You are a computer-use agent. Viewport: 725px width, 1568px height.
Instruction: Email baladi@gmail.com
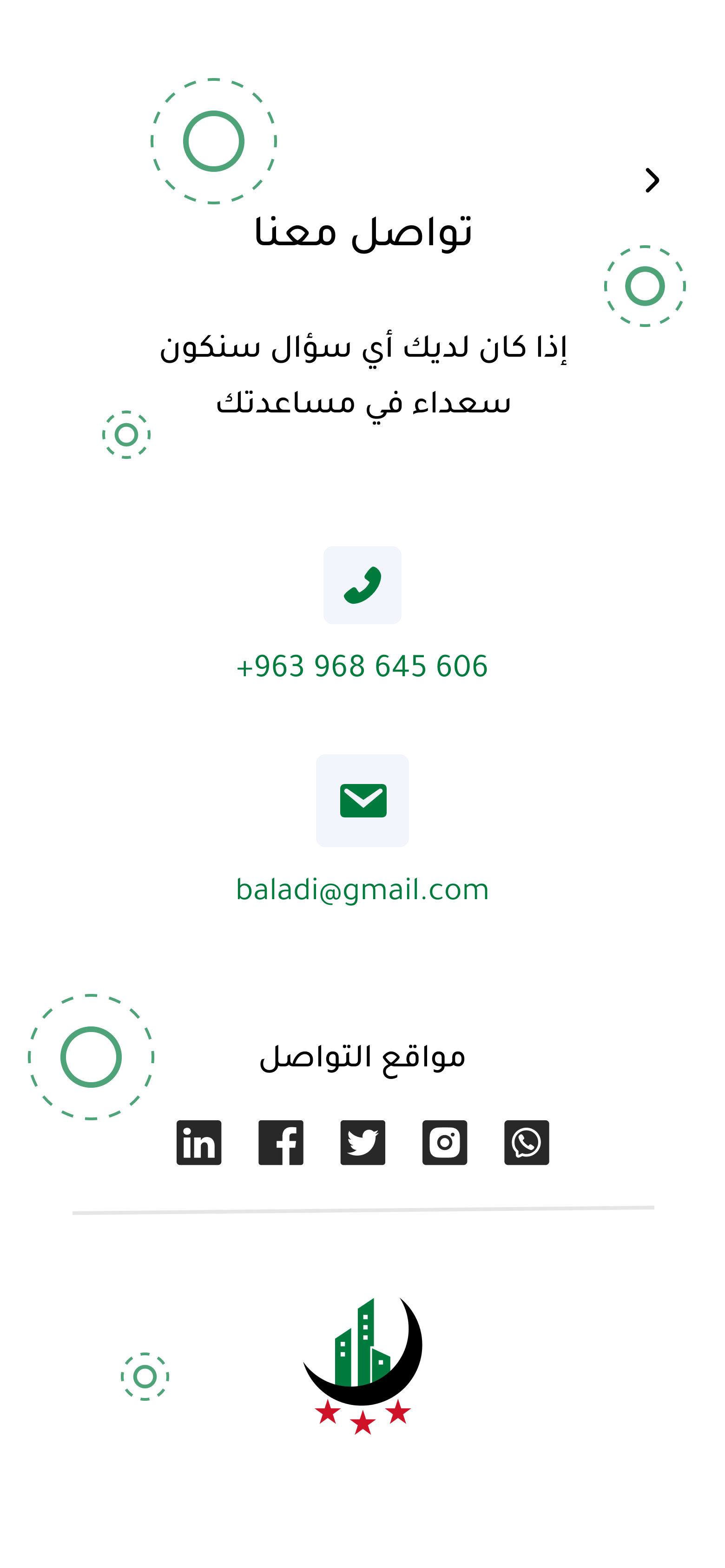362,890
